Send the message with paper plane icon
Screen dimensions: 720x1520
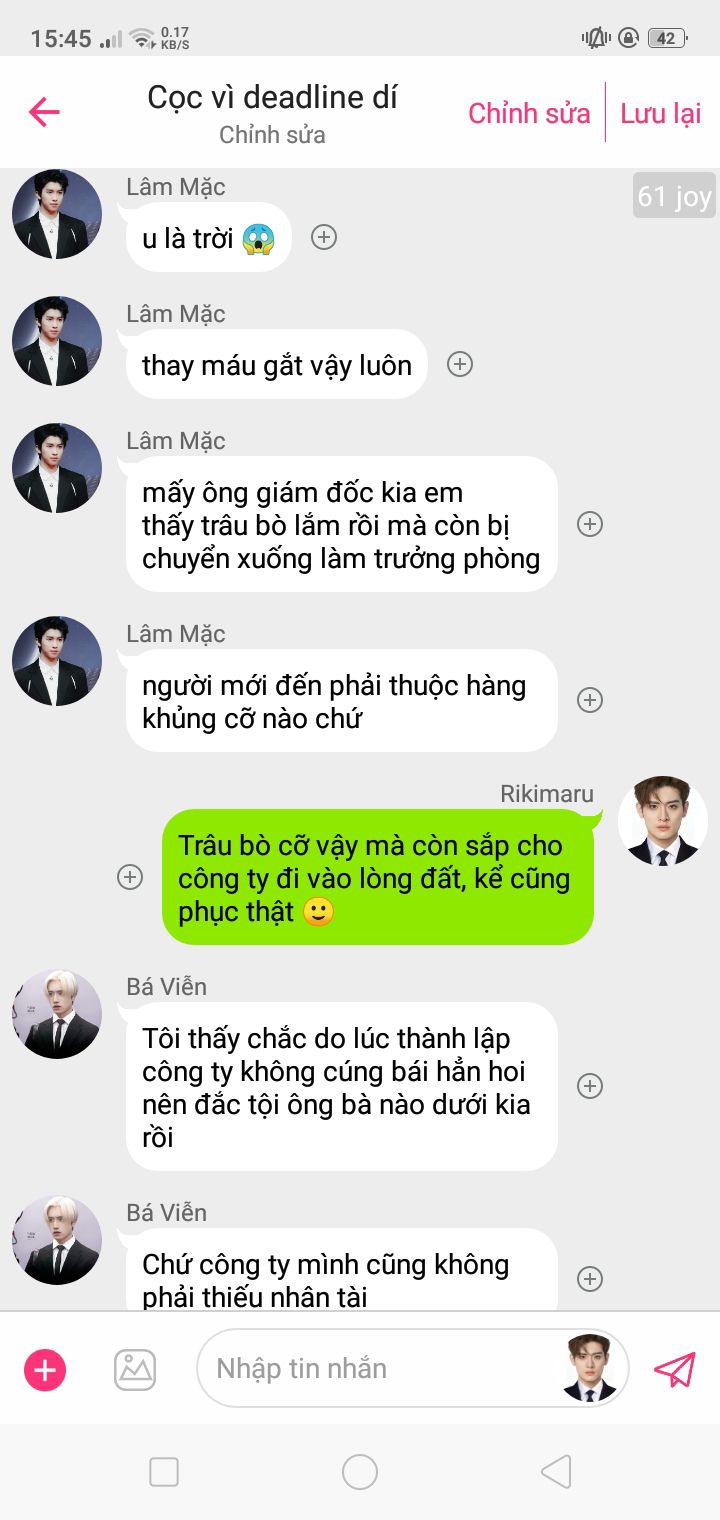tap(675, 1369)
